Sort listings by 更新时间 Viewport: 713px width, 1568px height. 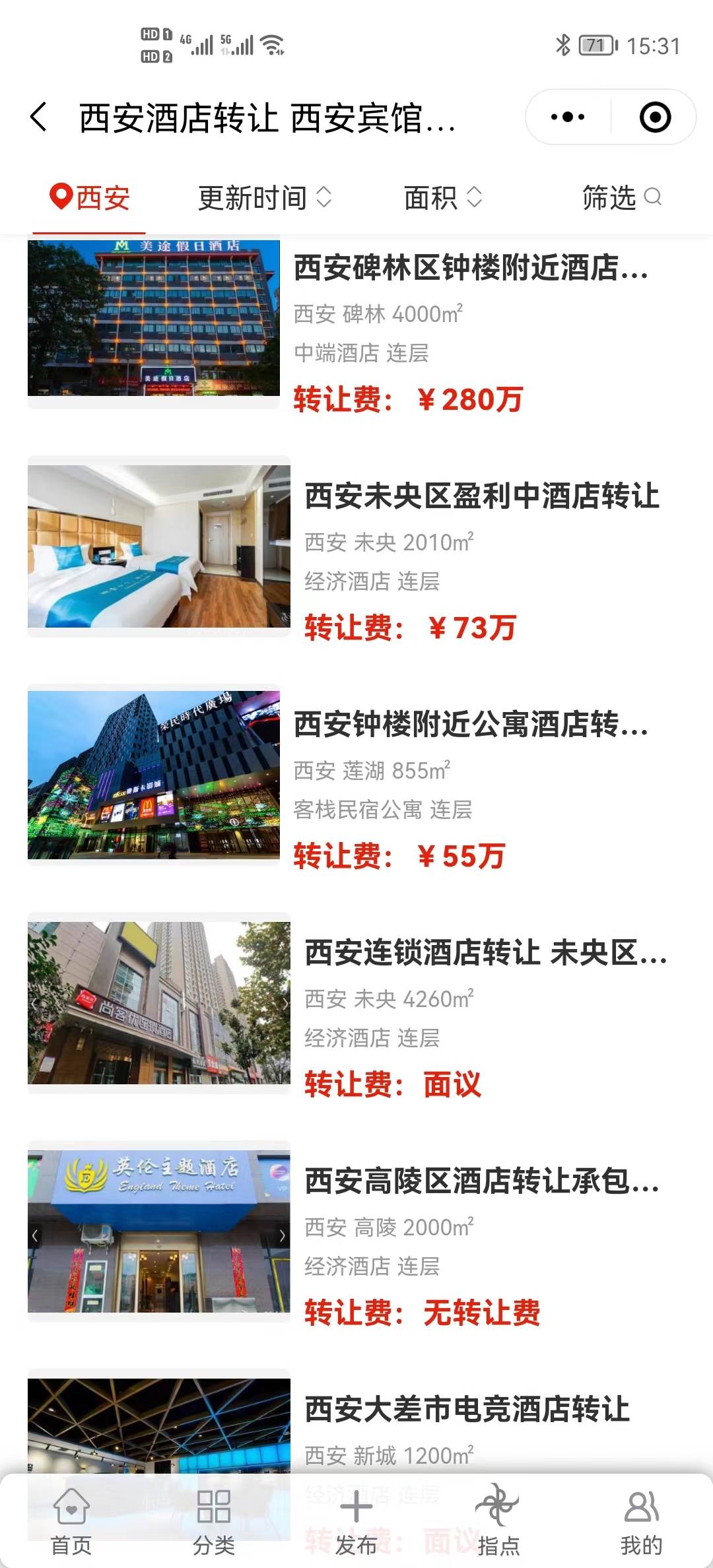[x=264, y=198]
